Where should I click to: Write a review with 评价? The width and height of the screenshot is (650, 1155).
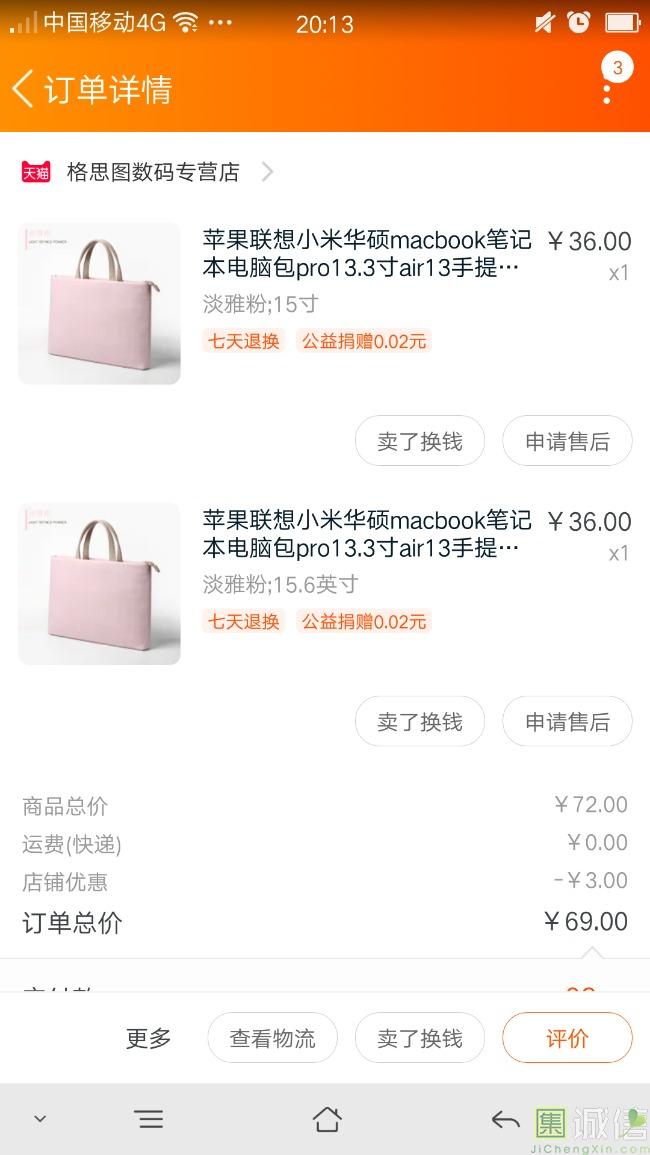pyautogui.click(x=567, y=1038)
